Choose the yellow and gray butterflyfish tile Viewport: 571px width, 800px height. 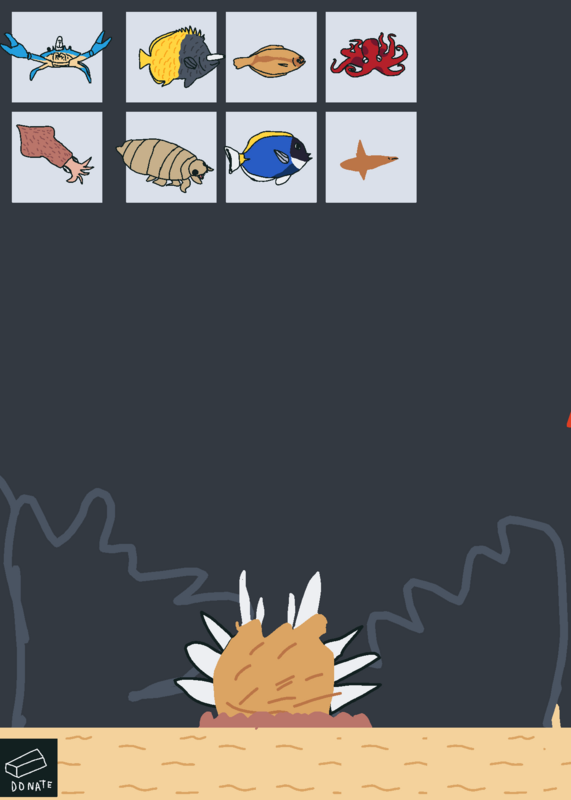pos(171,57)
